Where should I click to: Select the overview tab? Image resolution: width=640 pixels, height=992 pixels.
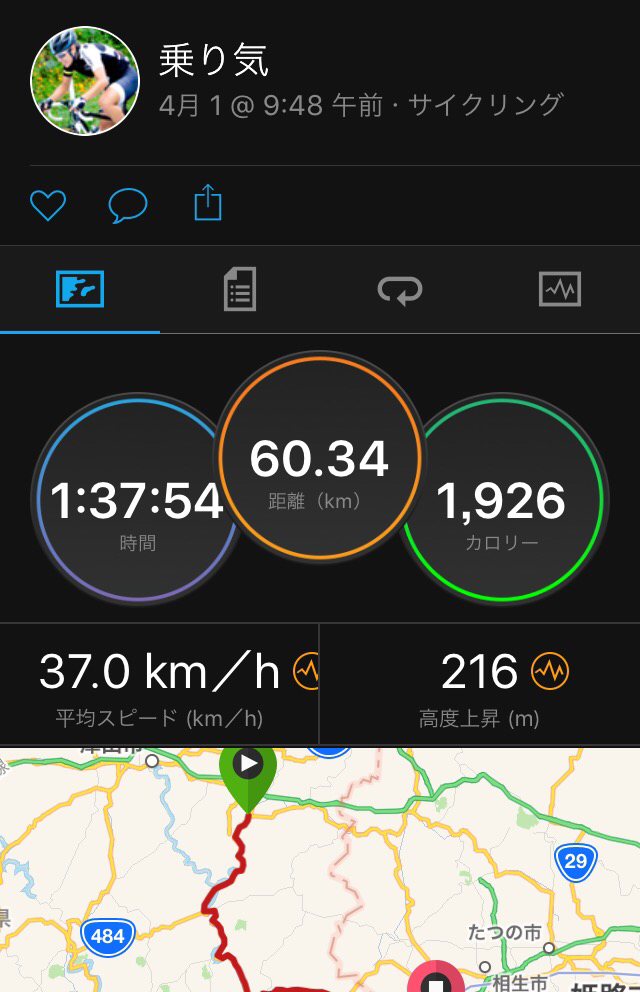point(79,290)
